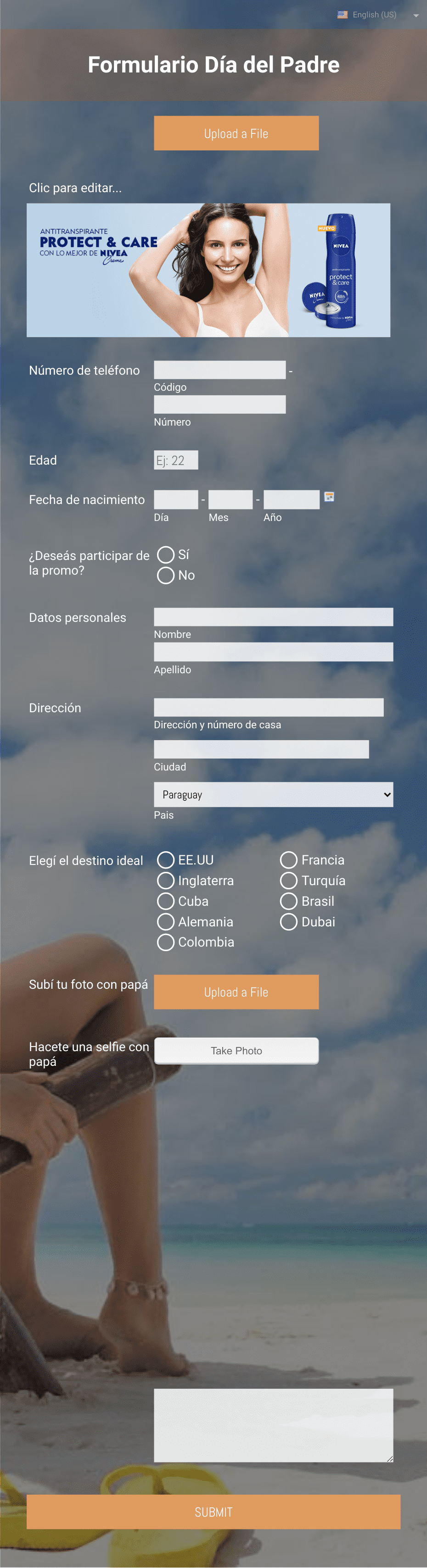Submit the form
Screen dimensions: 427x1568
[x=213, y=1512]
